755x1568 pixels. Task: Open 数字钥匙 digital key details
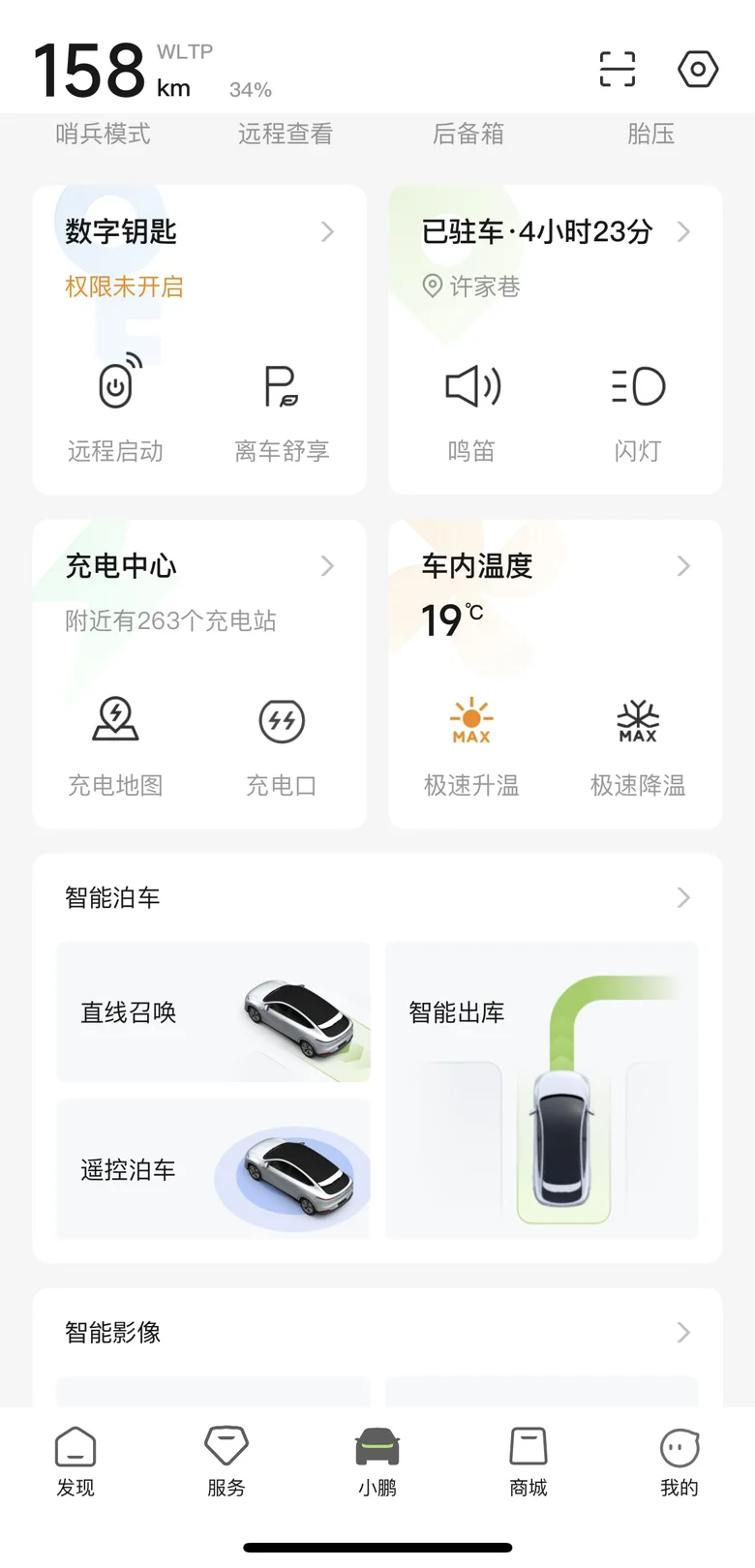point(198,232)
